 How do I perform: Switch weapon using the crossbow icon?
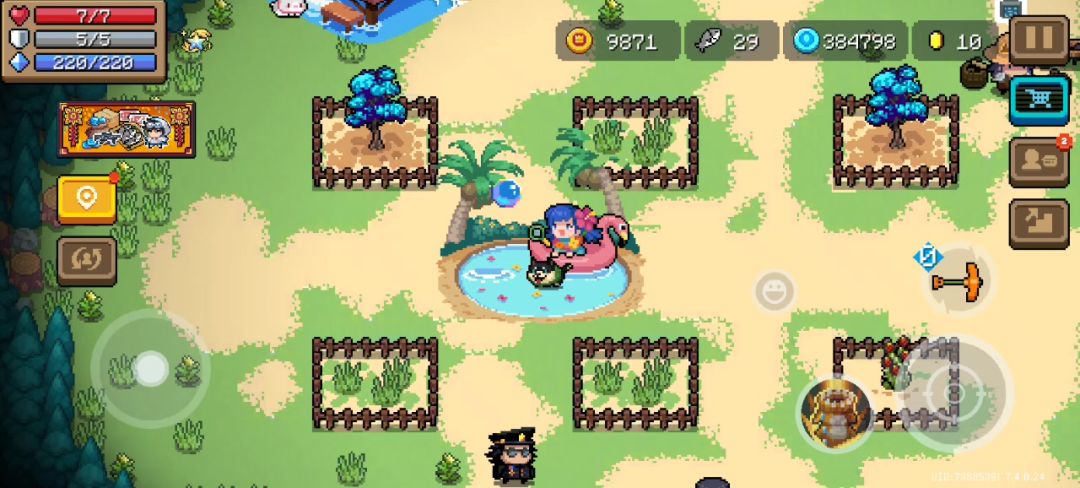[x=956, y=283]
